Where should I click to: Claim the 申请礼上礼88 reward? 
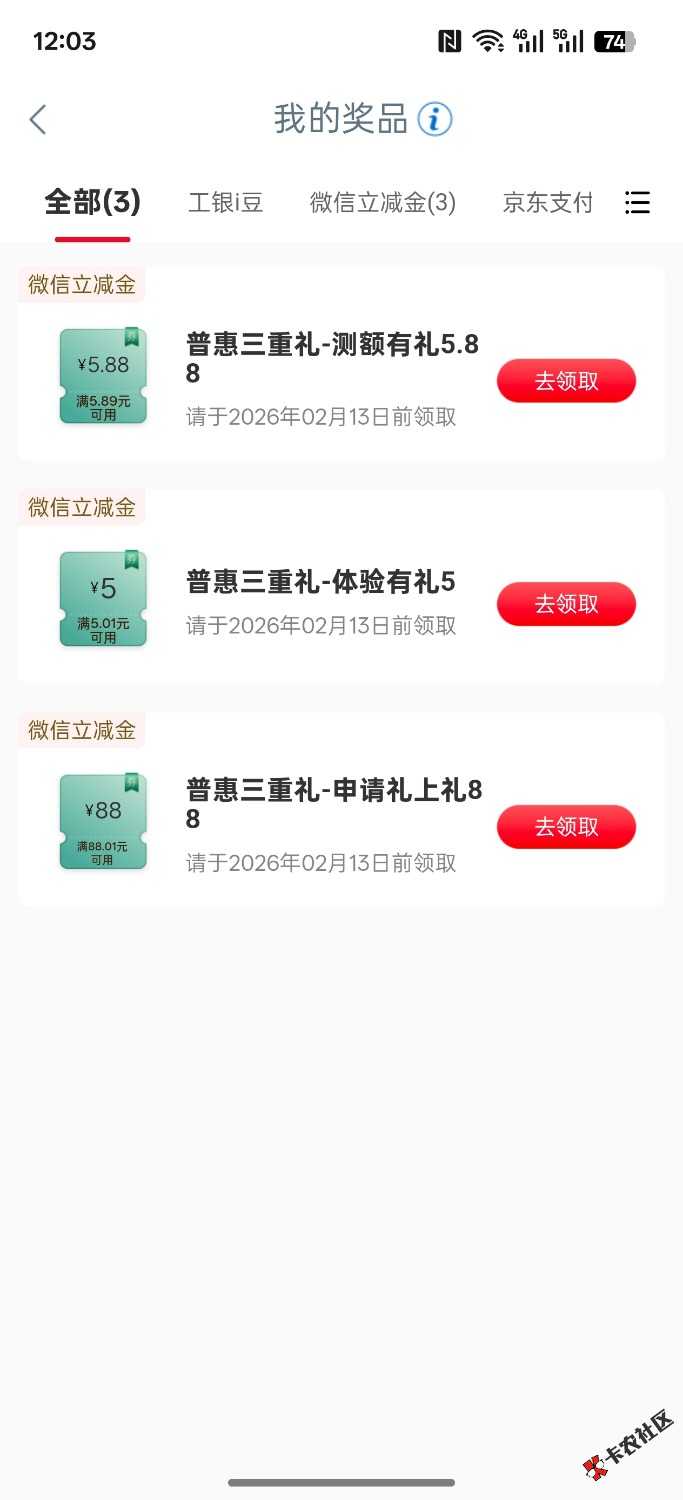pos(566,827)
